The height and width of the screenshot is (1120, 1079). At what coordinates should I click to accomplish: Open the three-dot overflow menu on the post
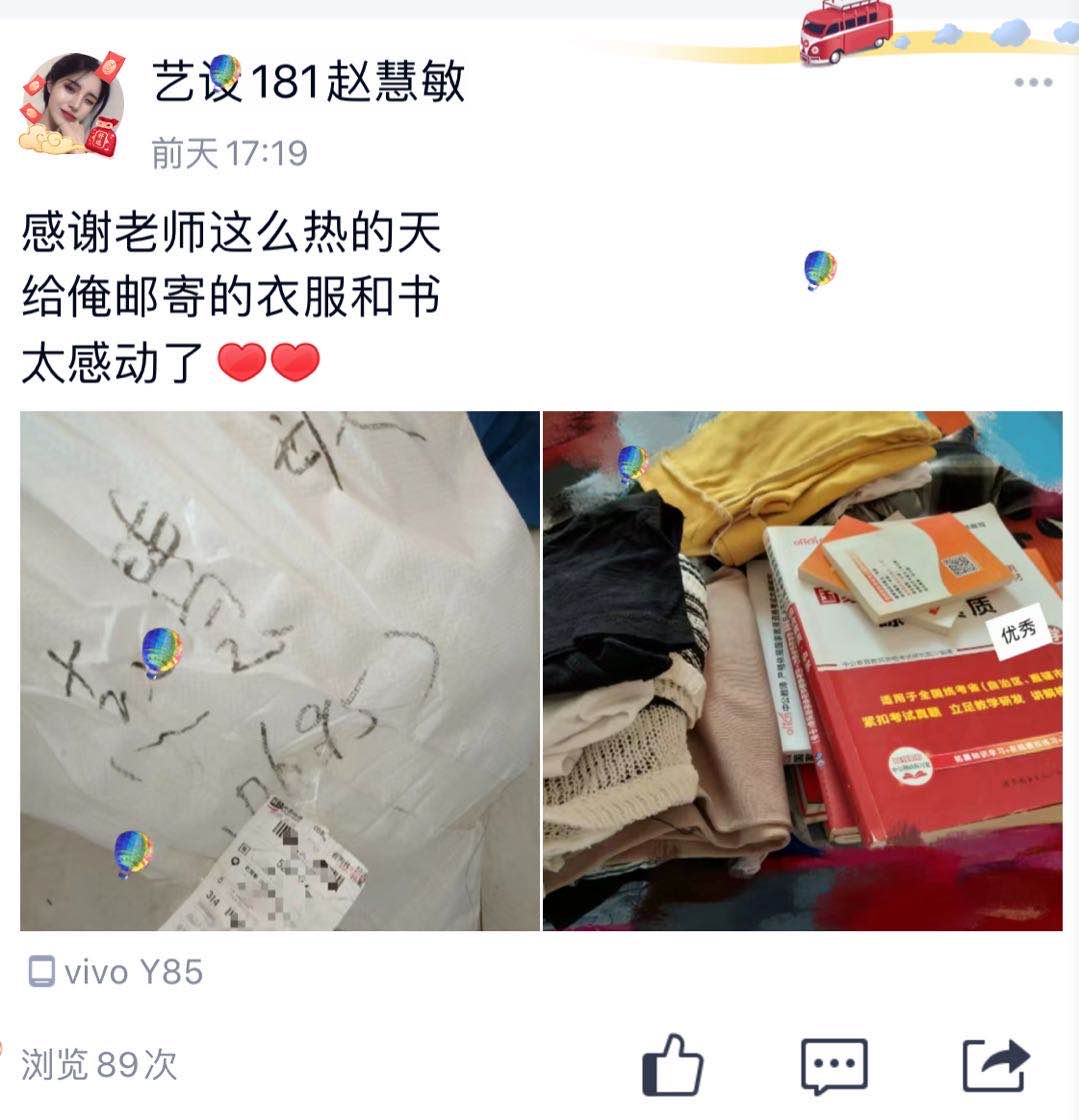(x=1033, y=83)
